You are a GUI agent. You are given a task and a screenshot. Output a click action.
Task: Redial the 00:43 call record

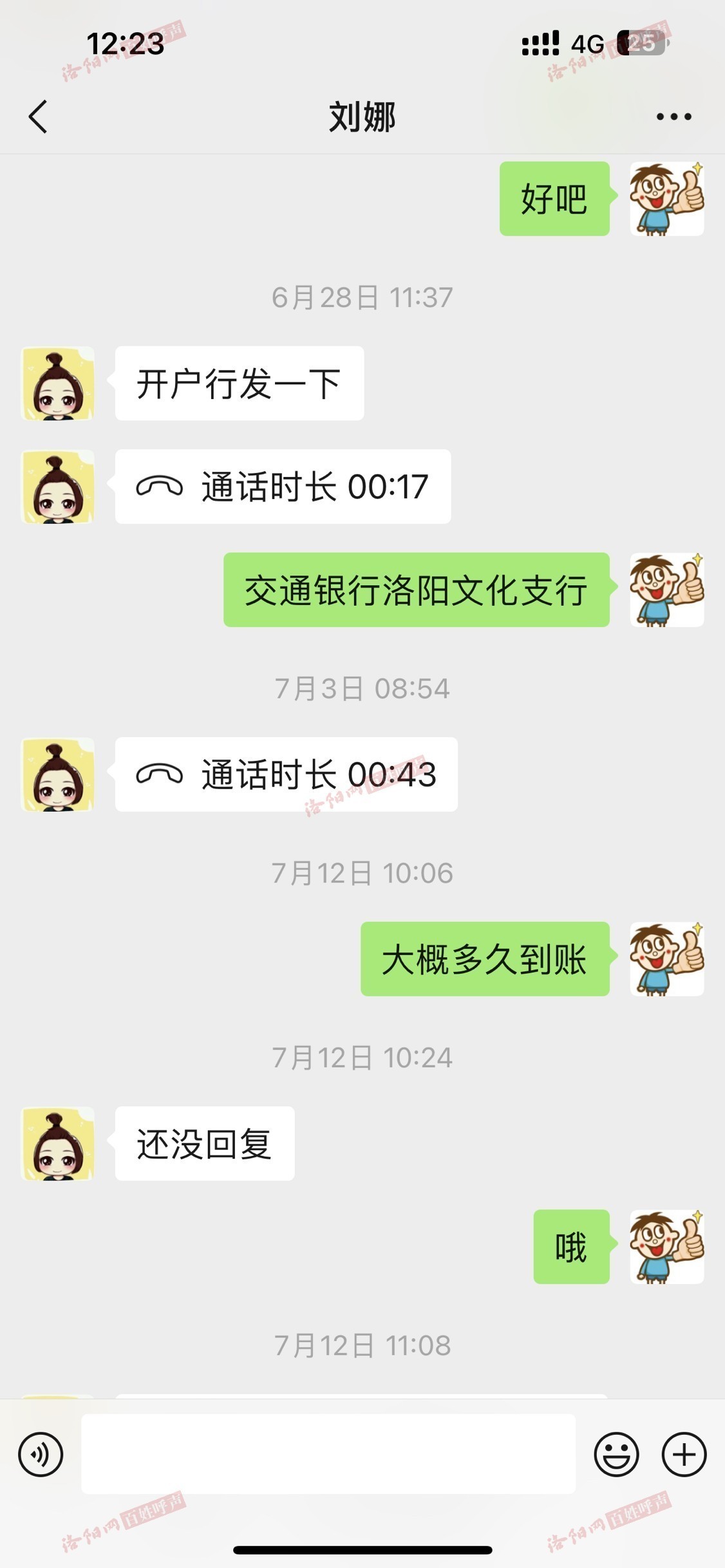click(x=286, y=774)
